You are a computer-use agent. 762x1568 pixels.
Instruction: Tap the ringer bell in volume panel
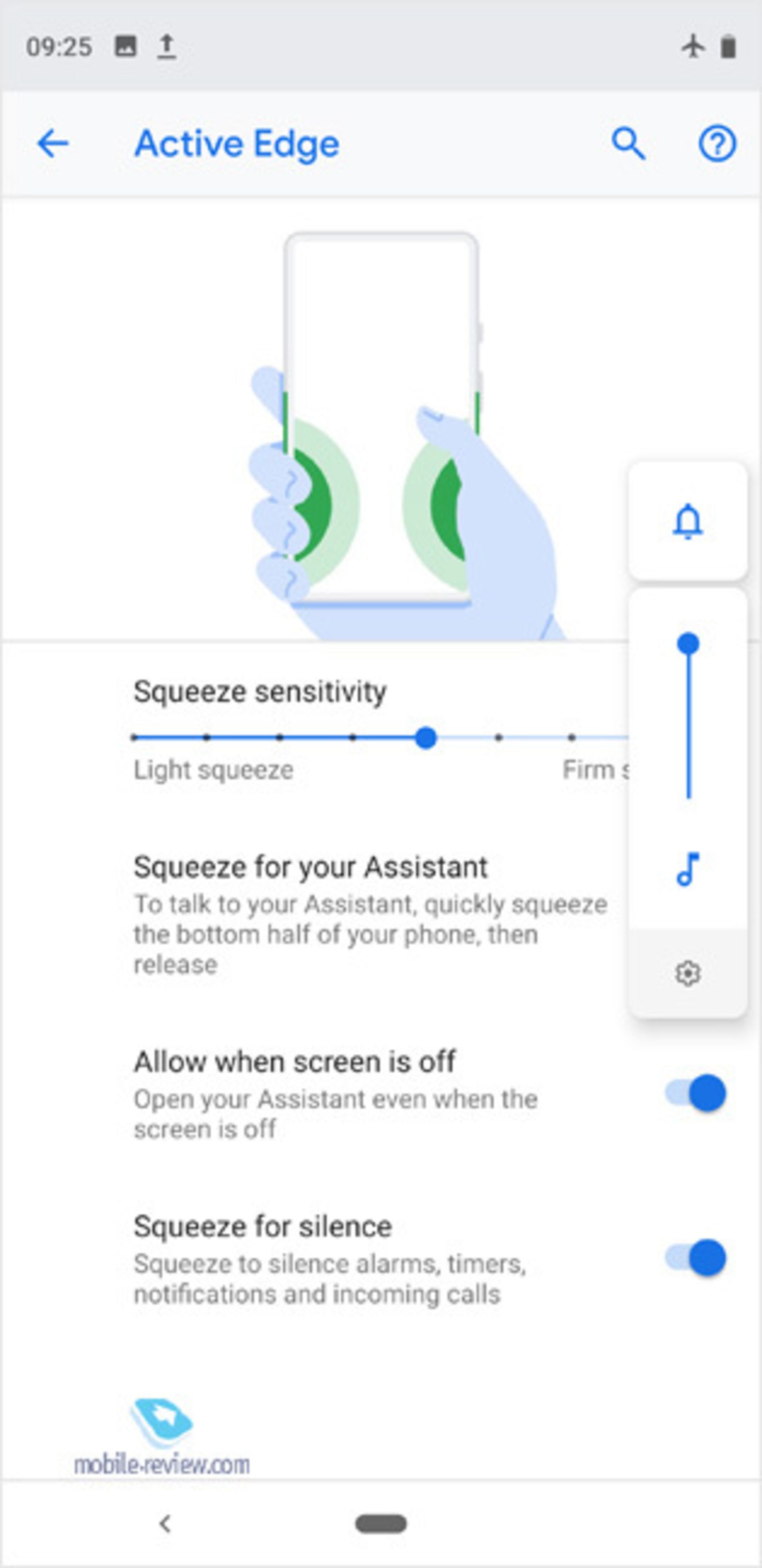pos(688,522)
